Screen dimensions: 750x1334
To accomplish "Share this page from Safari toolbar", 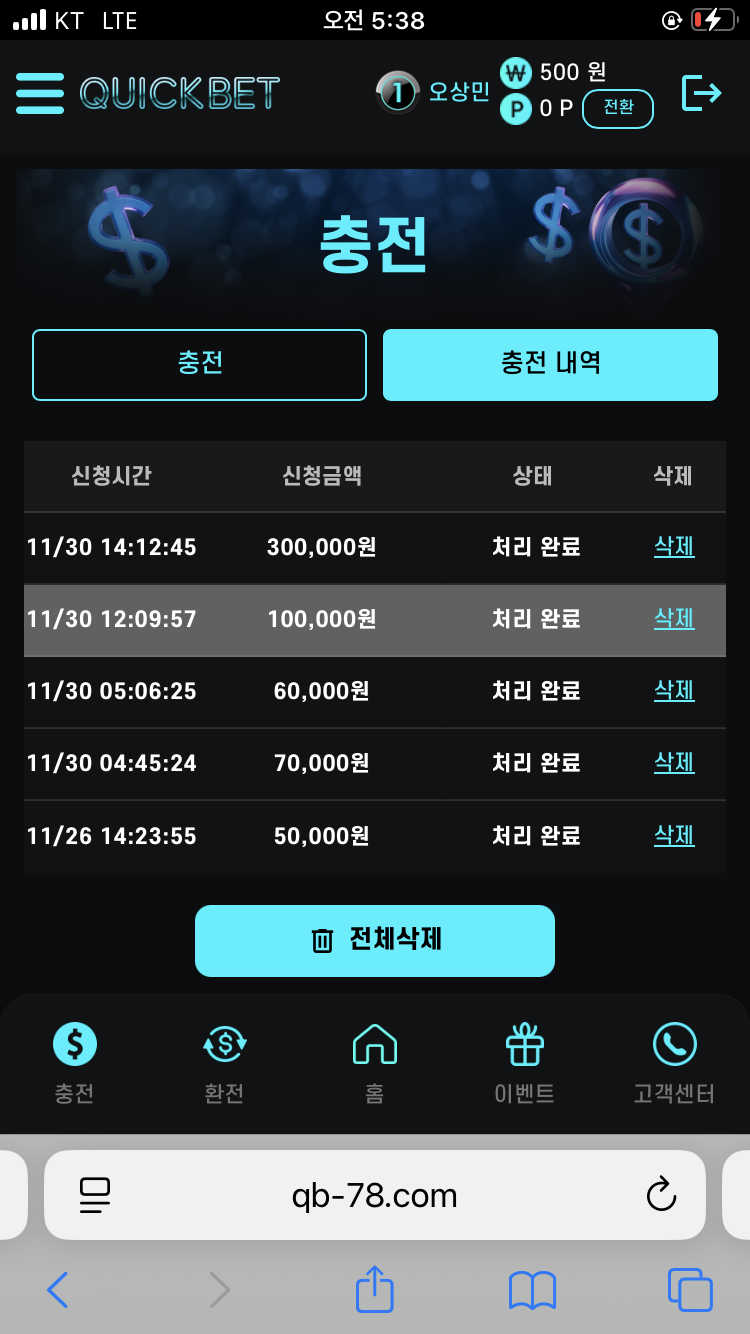I will click(x=375, y=1290).
